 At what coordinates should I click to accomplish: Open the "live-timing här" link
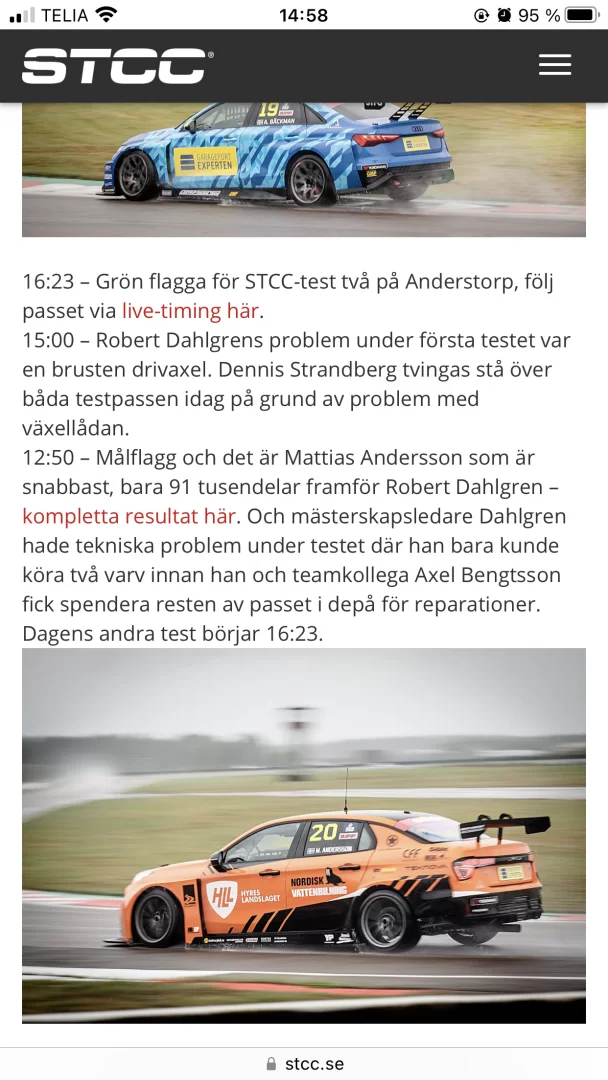[x=190, y=310]
